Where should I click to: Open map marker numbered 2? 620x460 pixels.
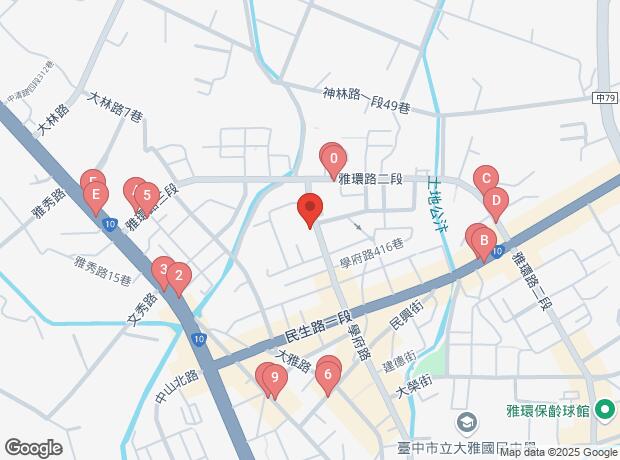coord(178,275)
